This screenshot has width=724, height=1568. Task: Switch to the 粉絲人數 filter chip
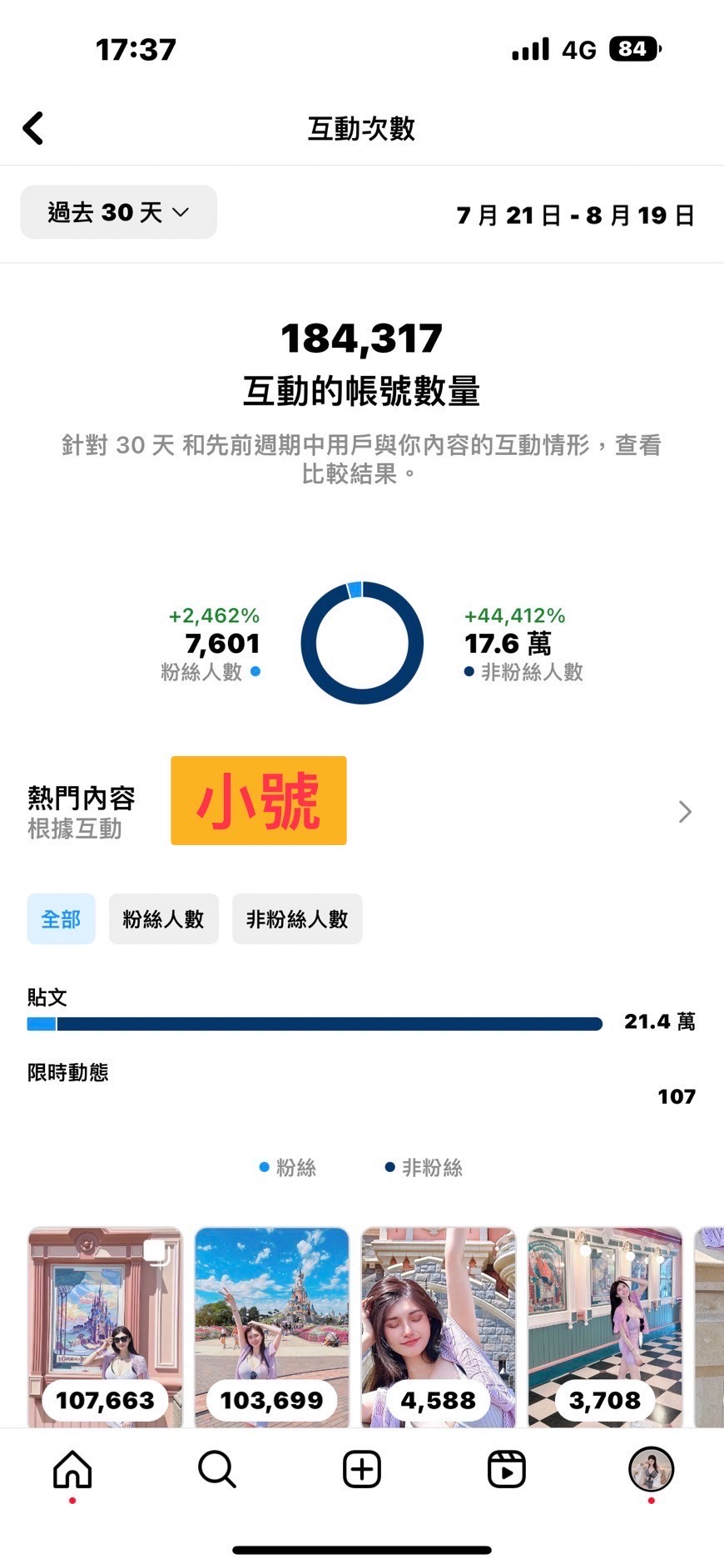[163, 919]
